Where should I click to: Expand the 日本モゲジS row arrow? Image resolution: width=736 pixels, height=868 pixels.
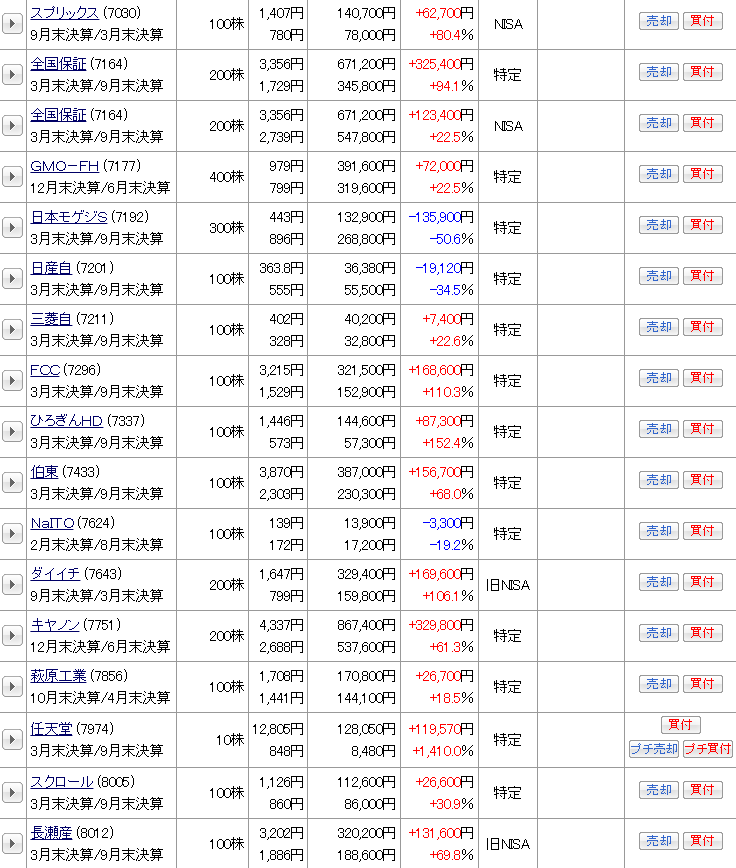coord(12,227)
